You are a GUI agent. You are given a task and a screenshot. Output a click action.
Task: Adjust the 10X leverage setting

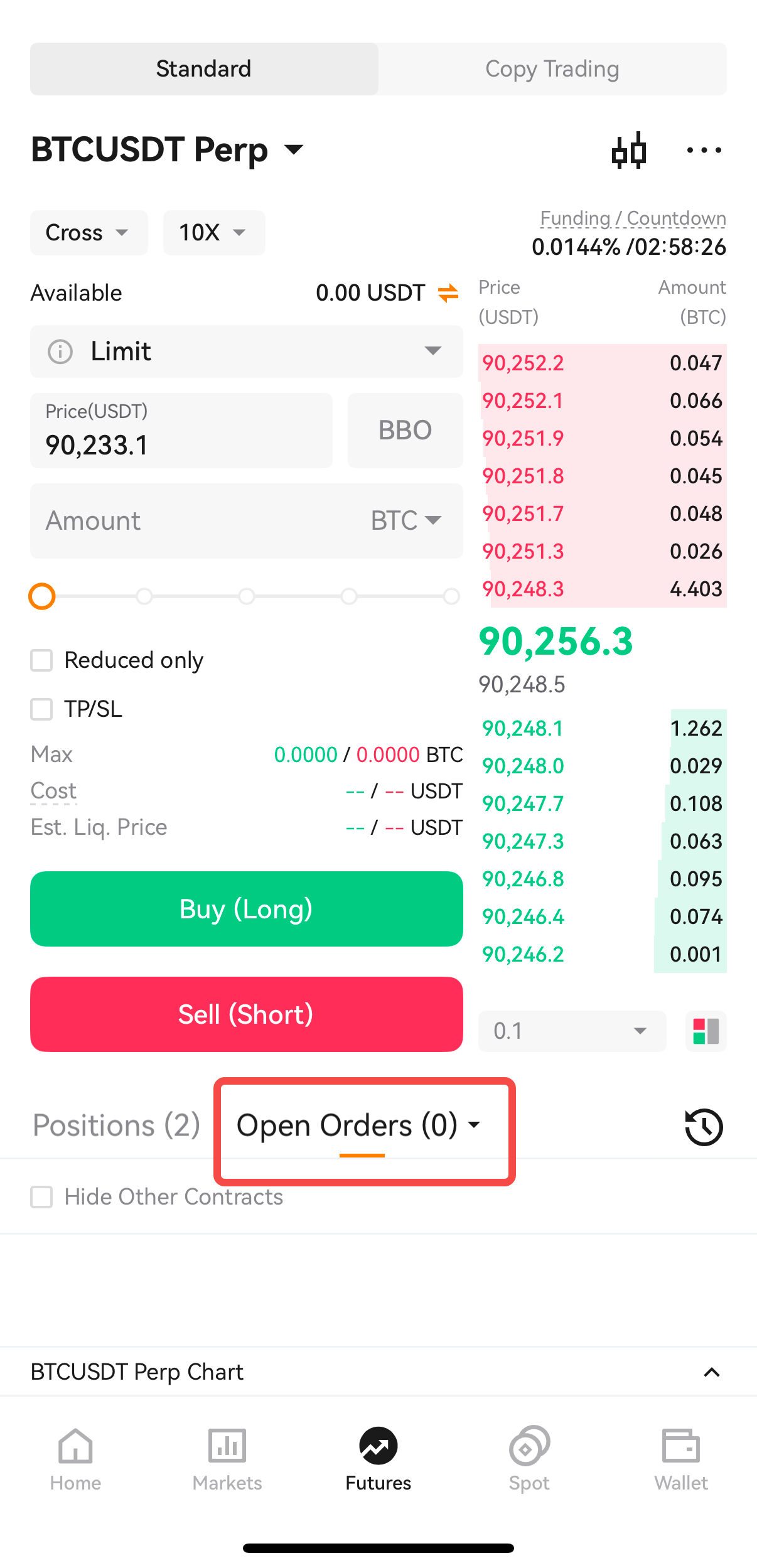[x=214, y=233]
